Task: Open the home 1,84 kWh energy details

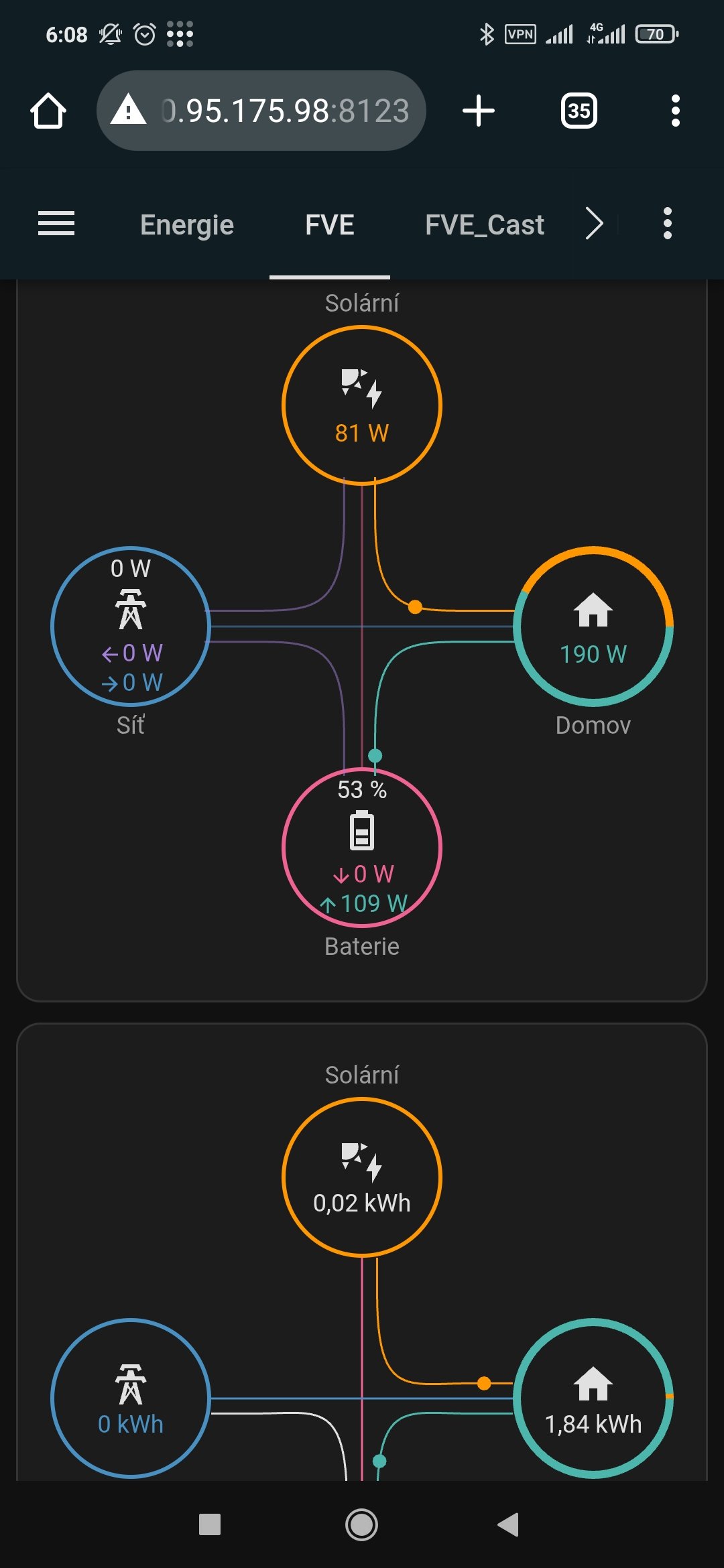Action: pos(593,1398)
